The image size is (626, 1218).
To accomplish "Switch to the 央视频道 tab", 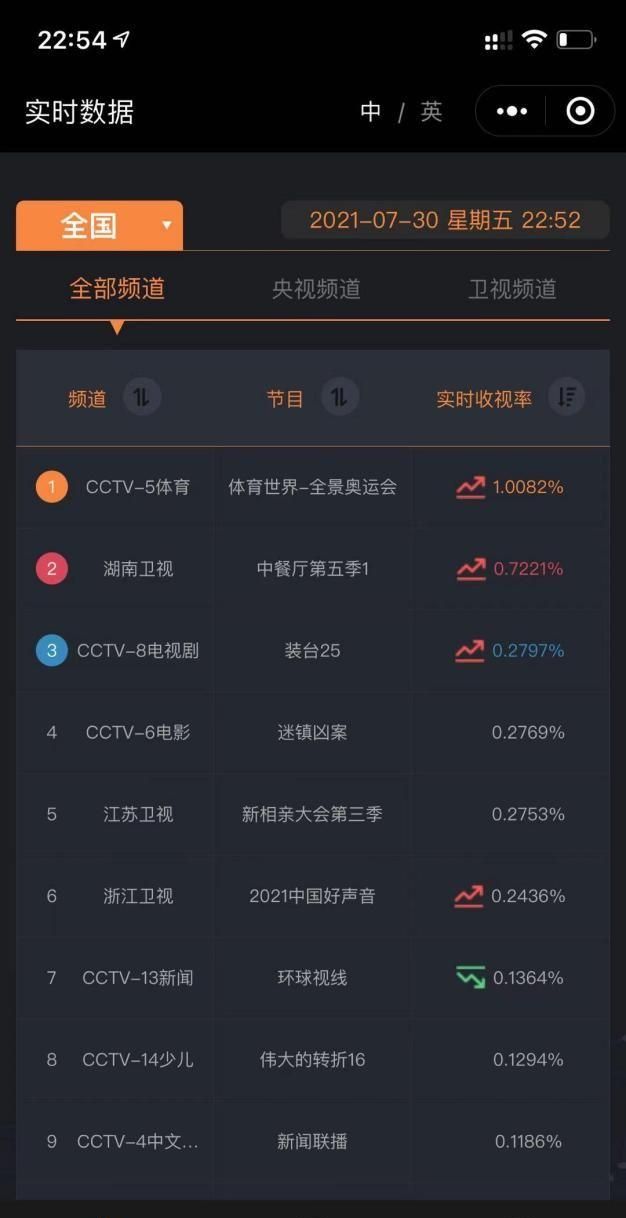I will pos(316,289).
